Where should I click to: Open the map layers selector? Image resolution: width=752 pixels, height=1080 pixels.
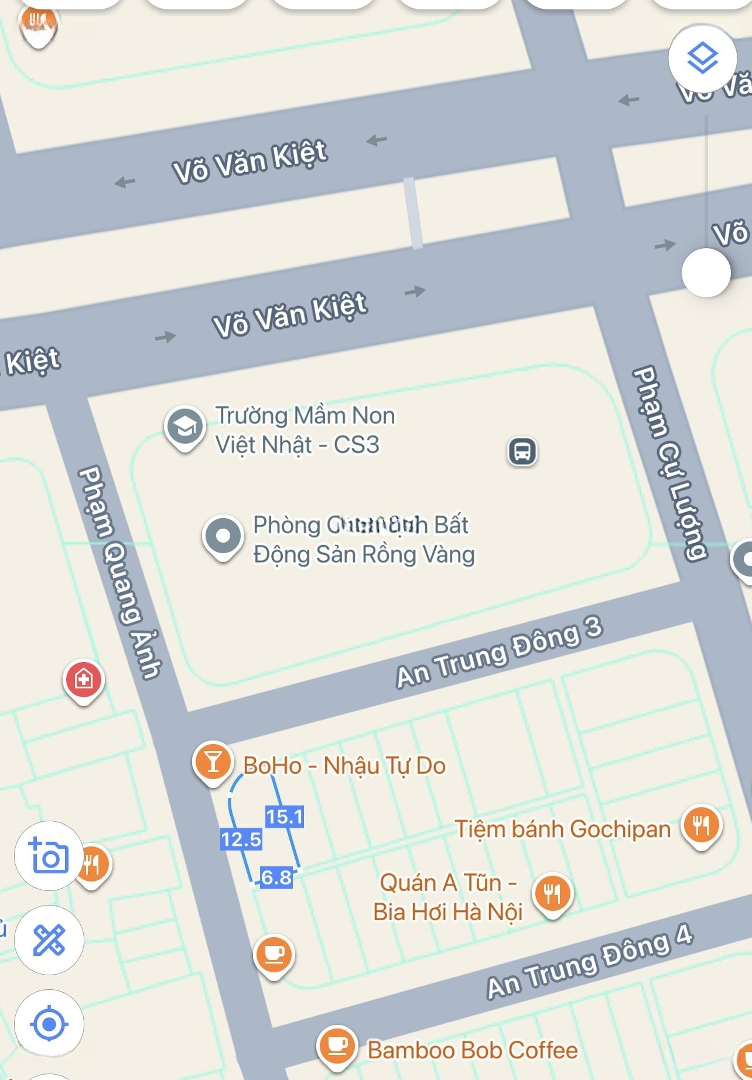click(x=703, y=59)
